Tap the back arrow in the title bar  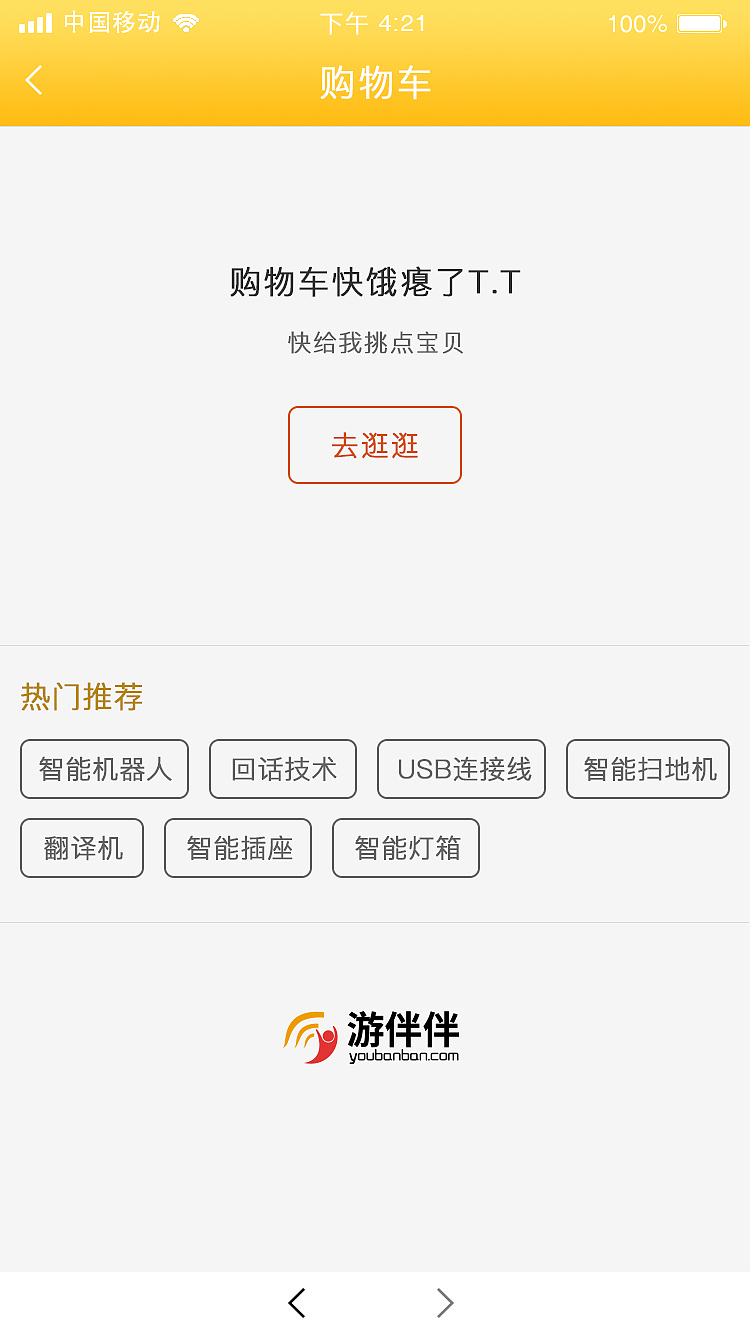(x=33, y=81)
